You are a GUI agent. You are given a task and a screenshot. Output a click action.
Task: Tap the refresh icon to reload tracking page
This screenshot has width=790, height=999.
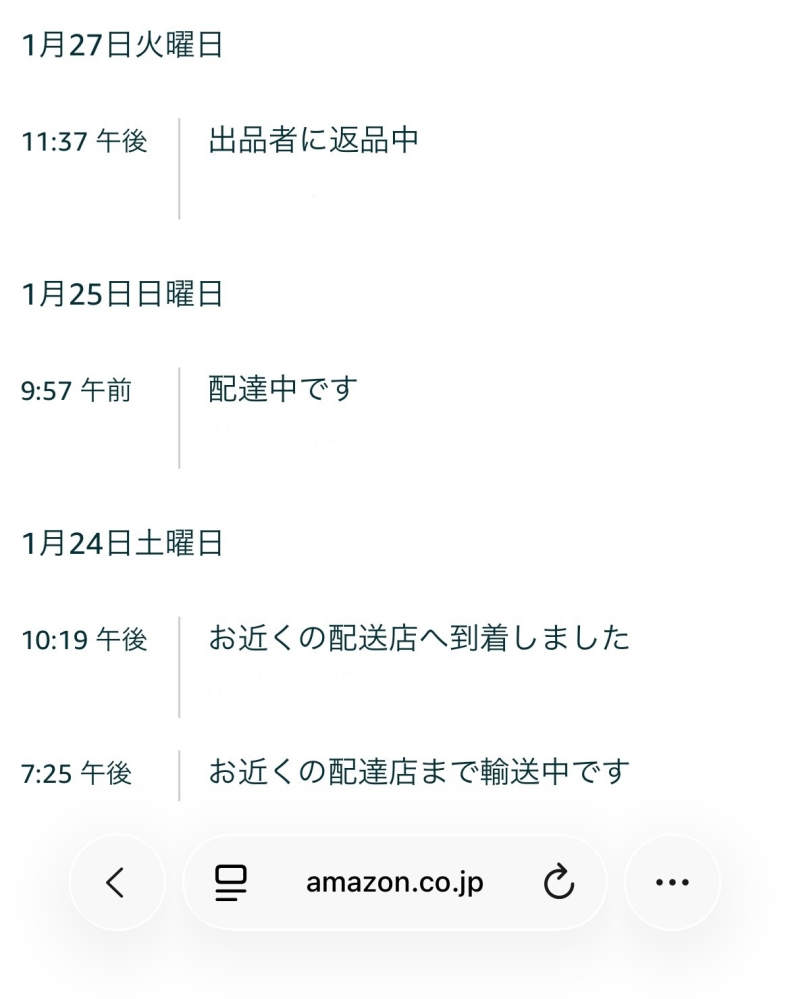click(559, 882)
